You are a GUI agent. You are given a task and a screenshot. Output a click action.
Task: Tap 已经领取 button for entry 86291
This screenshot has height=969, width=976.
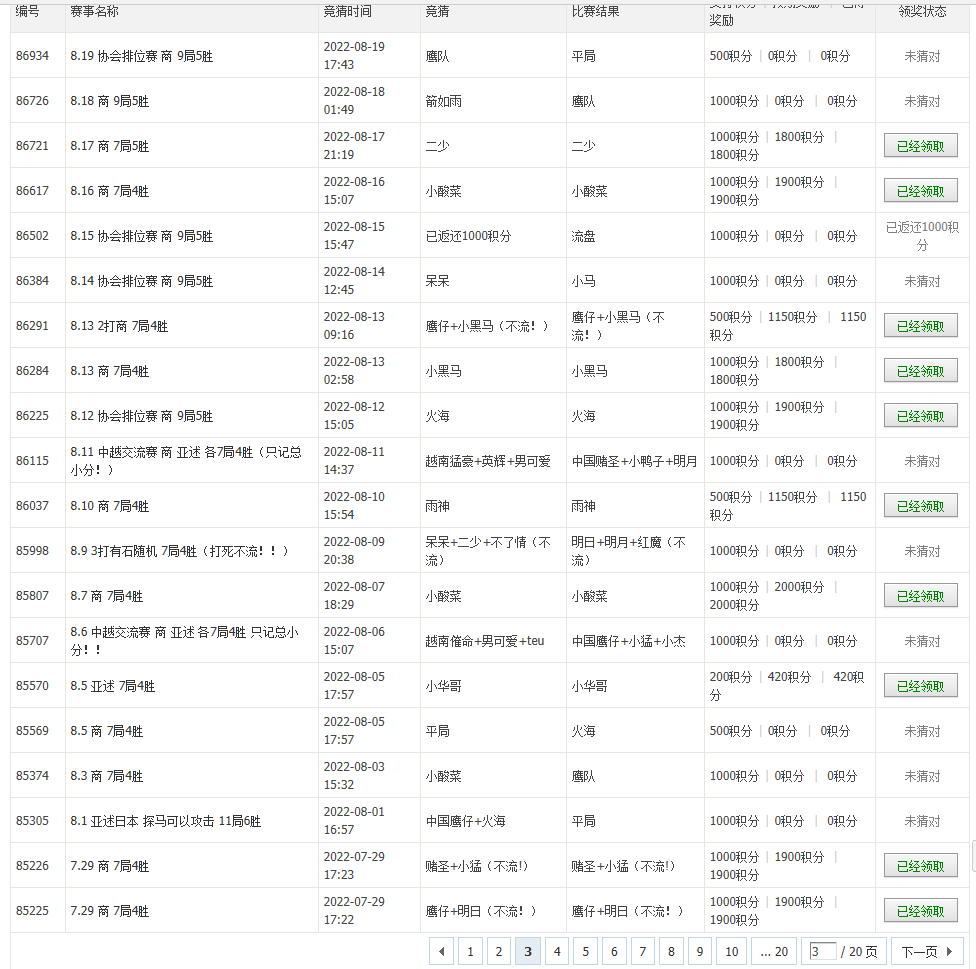coord(920,326)
